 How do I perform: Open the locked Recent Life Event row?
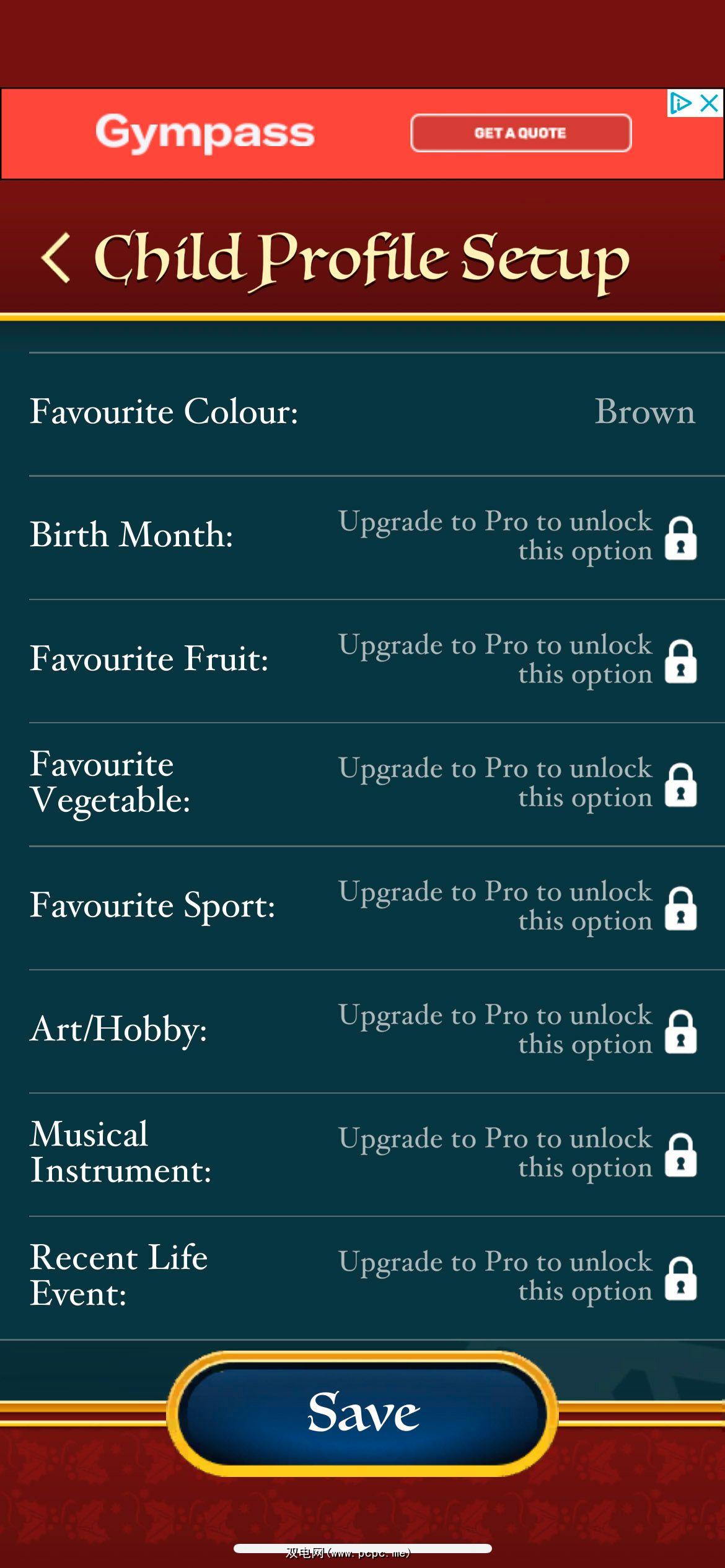pos(517,1277)
